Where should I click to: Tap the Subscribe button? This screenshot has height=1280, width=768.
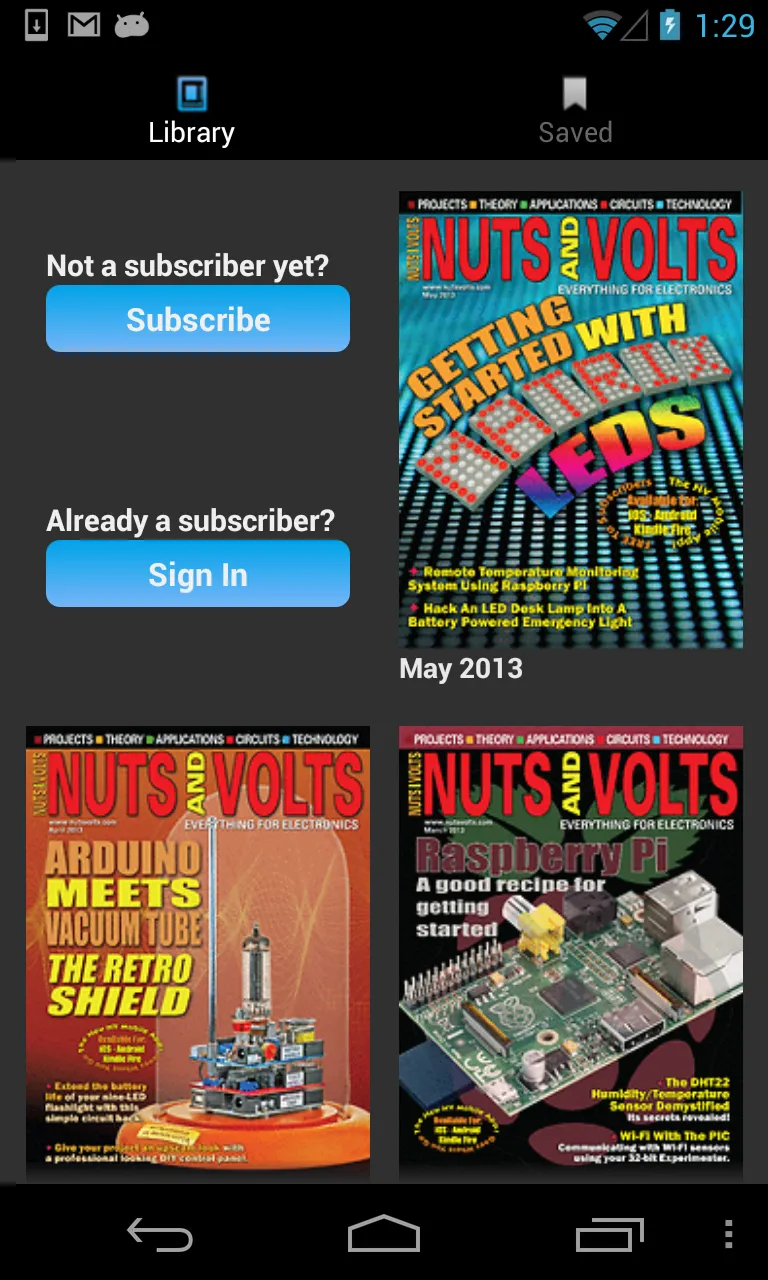[198, 319]
